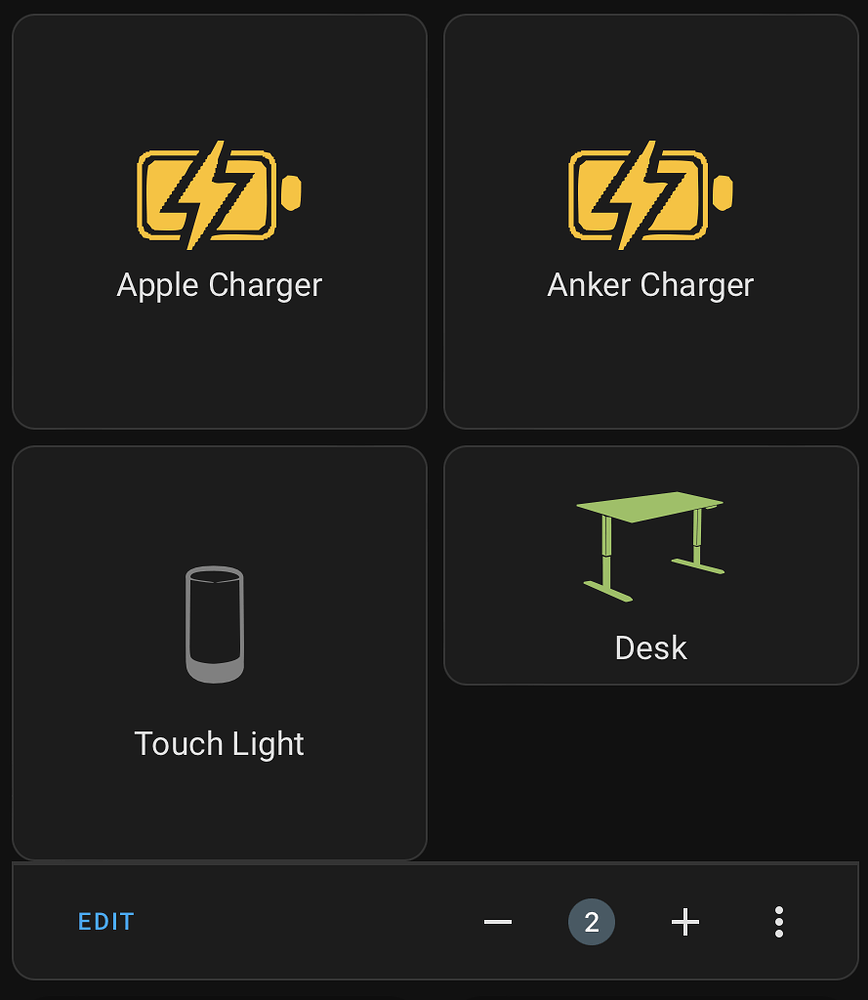Open the Desk card details
The width and height of the screenshot is (868, 1000).
tap(650, 565)
